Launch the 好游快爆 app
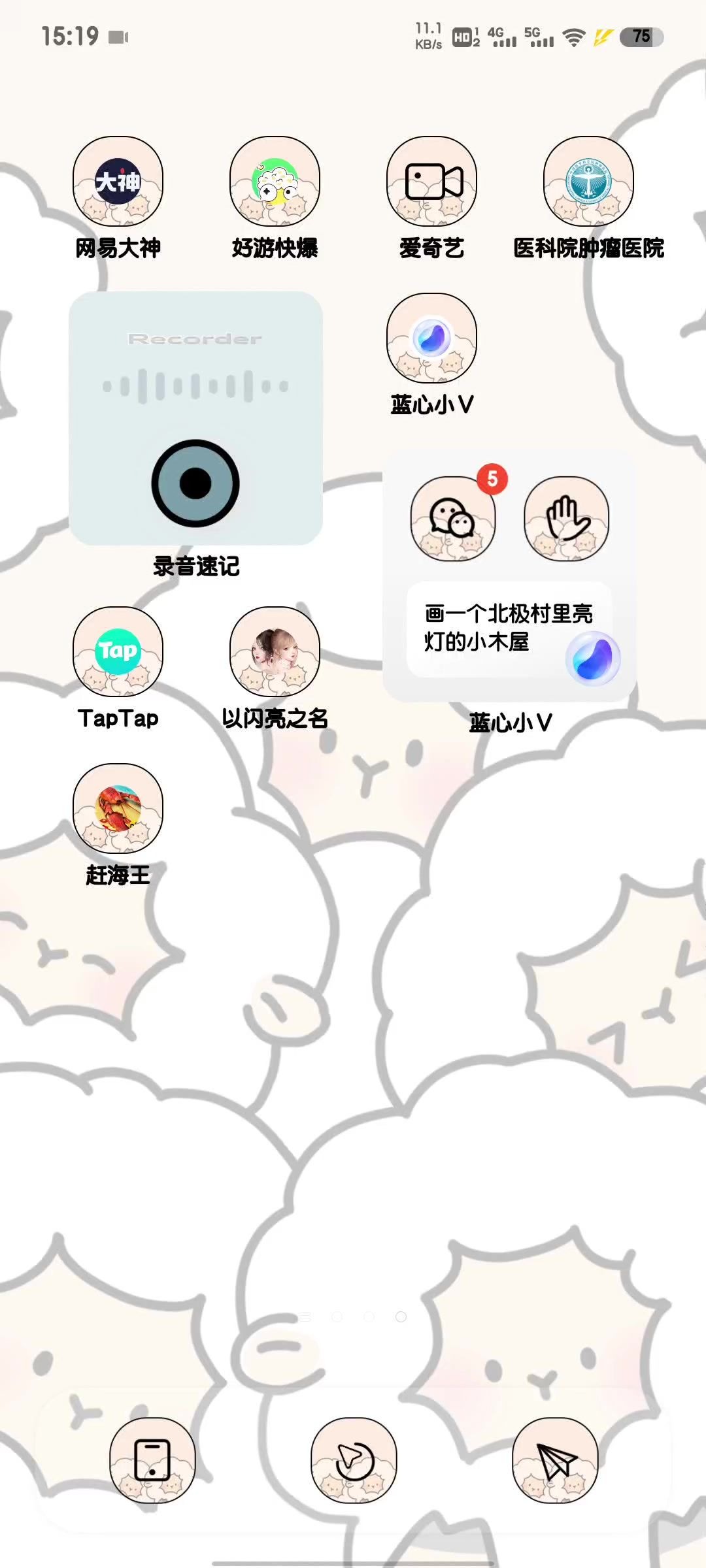706x1568 pixels. [x=275, y=182]
